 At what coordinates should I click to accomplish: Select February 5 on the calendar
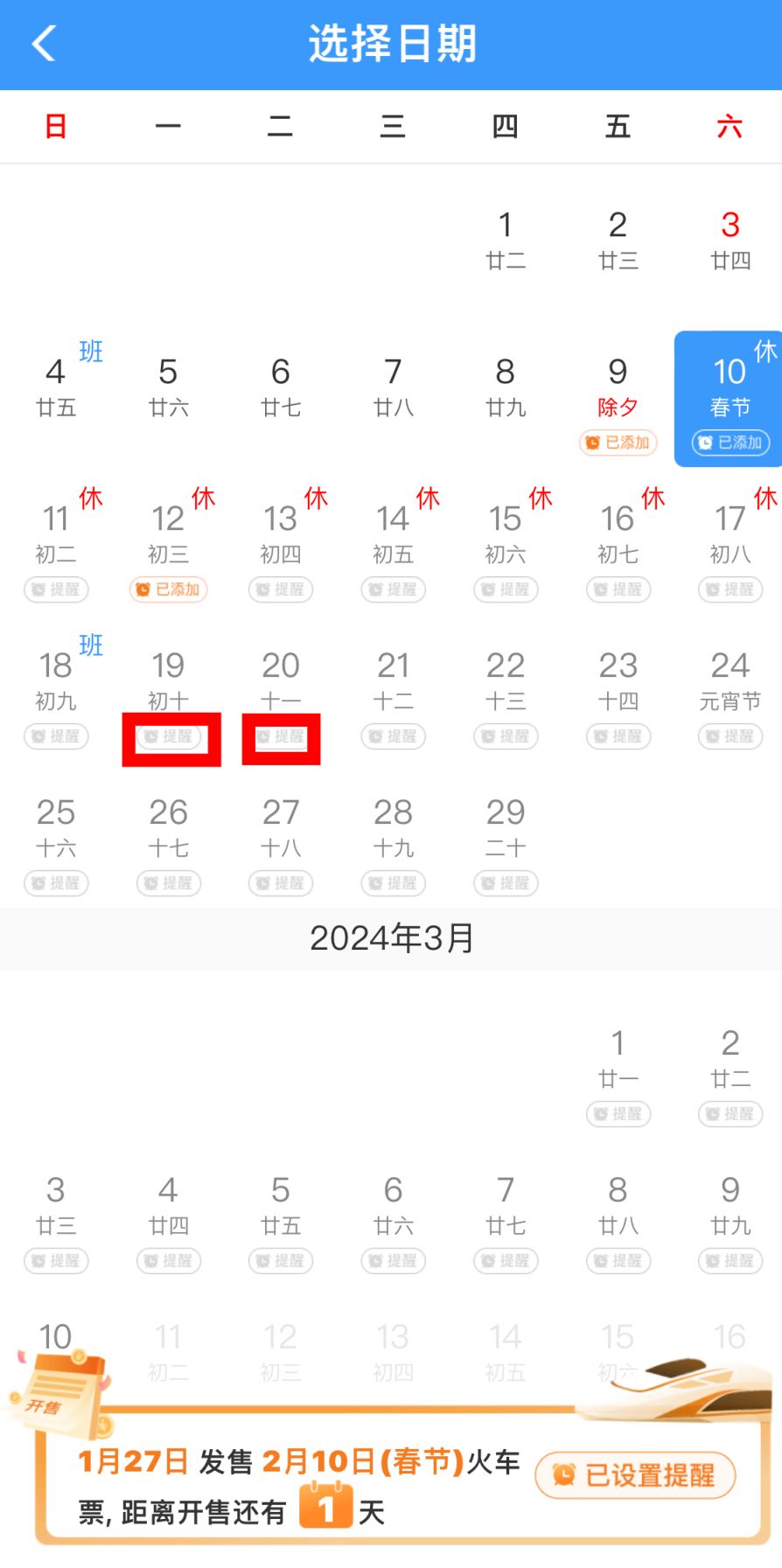(168, 385)
